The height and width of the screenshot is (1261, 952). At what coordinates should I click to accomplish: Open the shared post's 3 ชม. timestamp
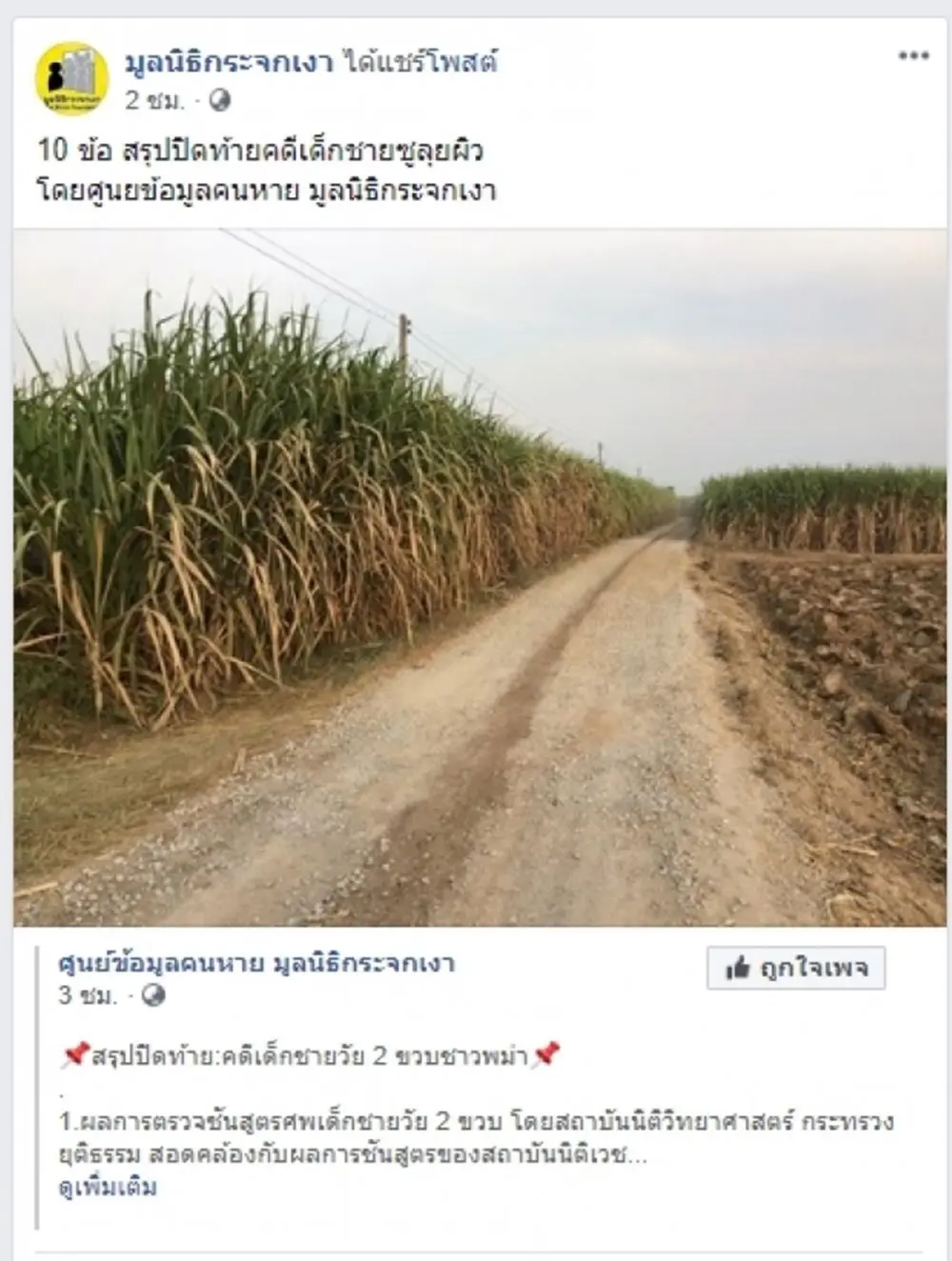coord(88,995)
